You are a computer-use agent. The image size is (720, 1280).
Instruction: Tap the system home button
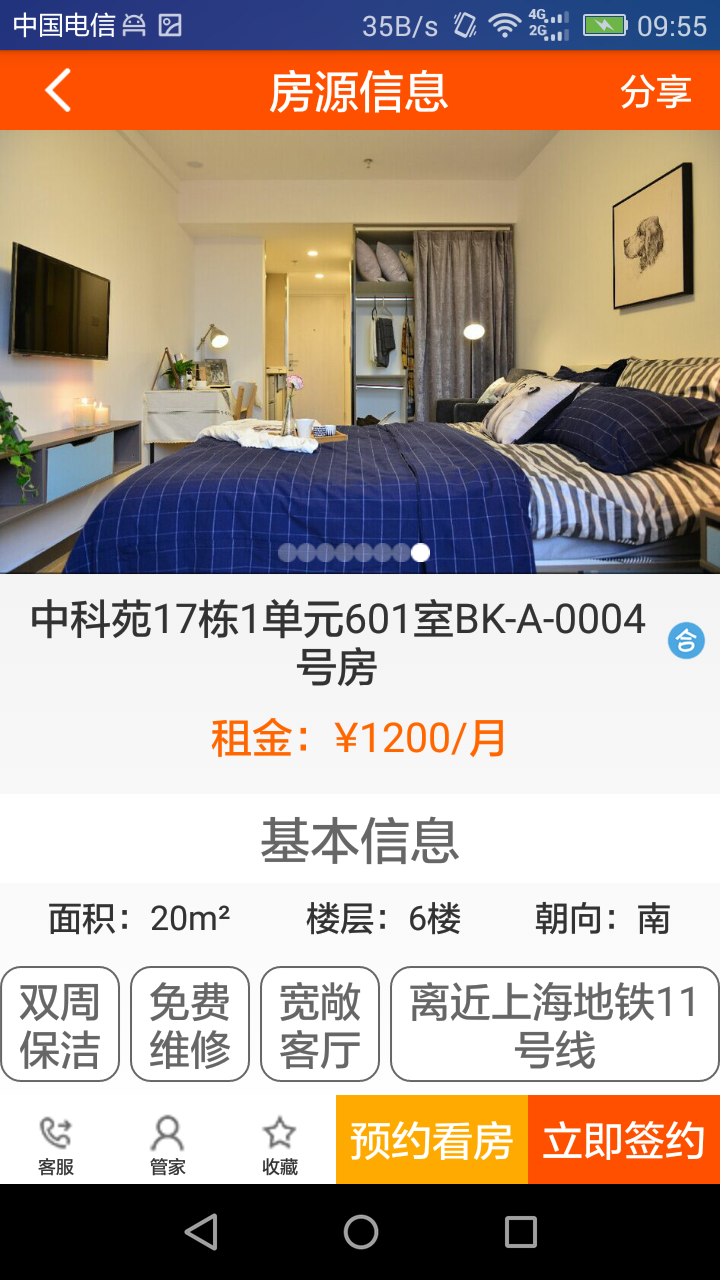pos(360,1232)
